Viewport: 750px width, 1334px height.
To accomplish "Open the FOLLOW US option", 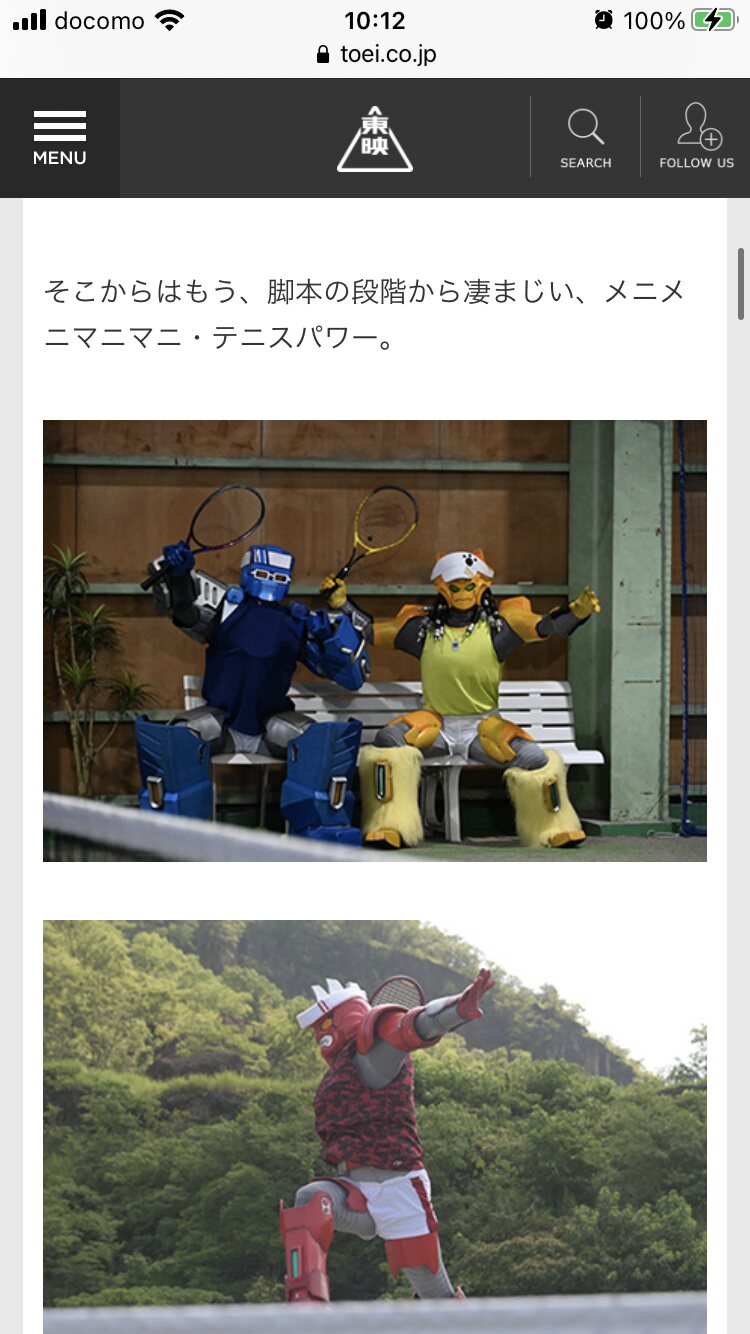I will pyautogui.click(x=696, y=138).
